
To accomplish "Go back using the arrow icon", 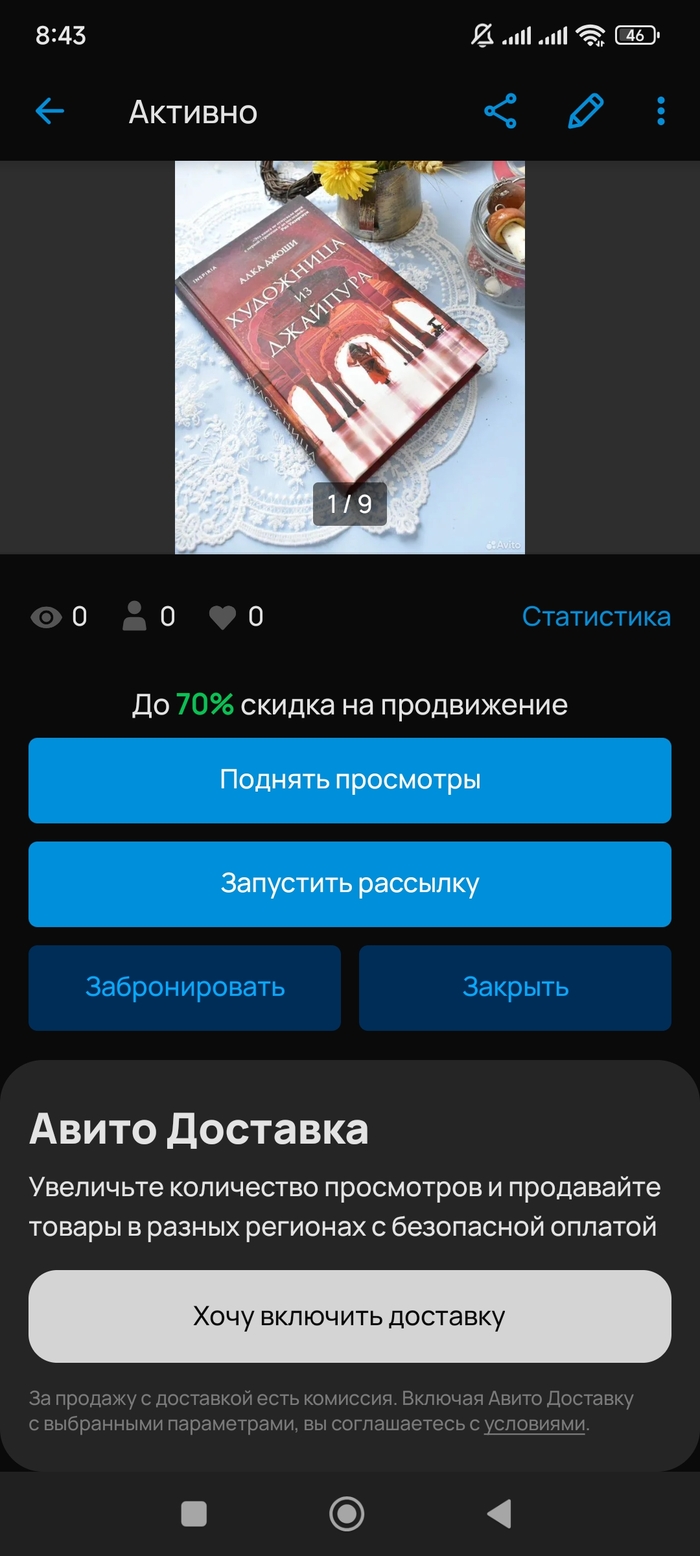I will pyautogui.click(x=49, y=111).
